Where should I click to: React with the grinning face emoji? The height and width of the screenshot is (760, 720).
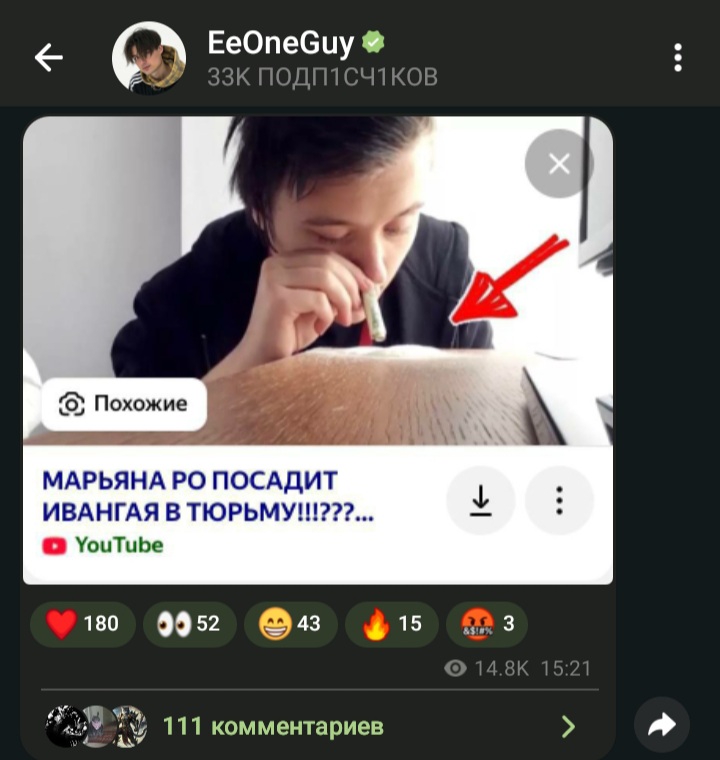(290, 624)
